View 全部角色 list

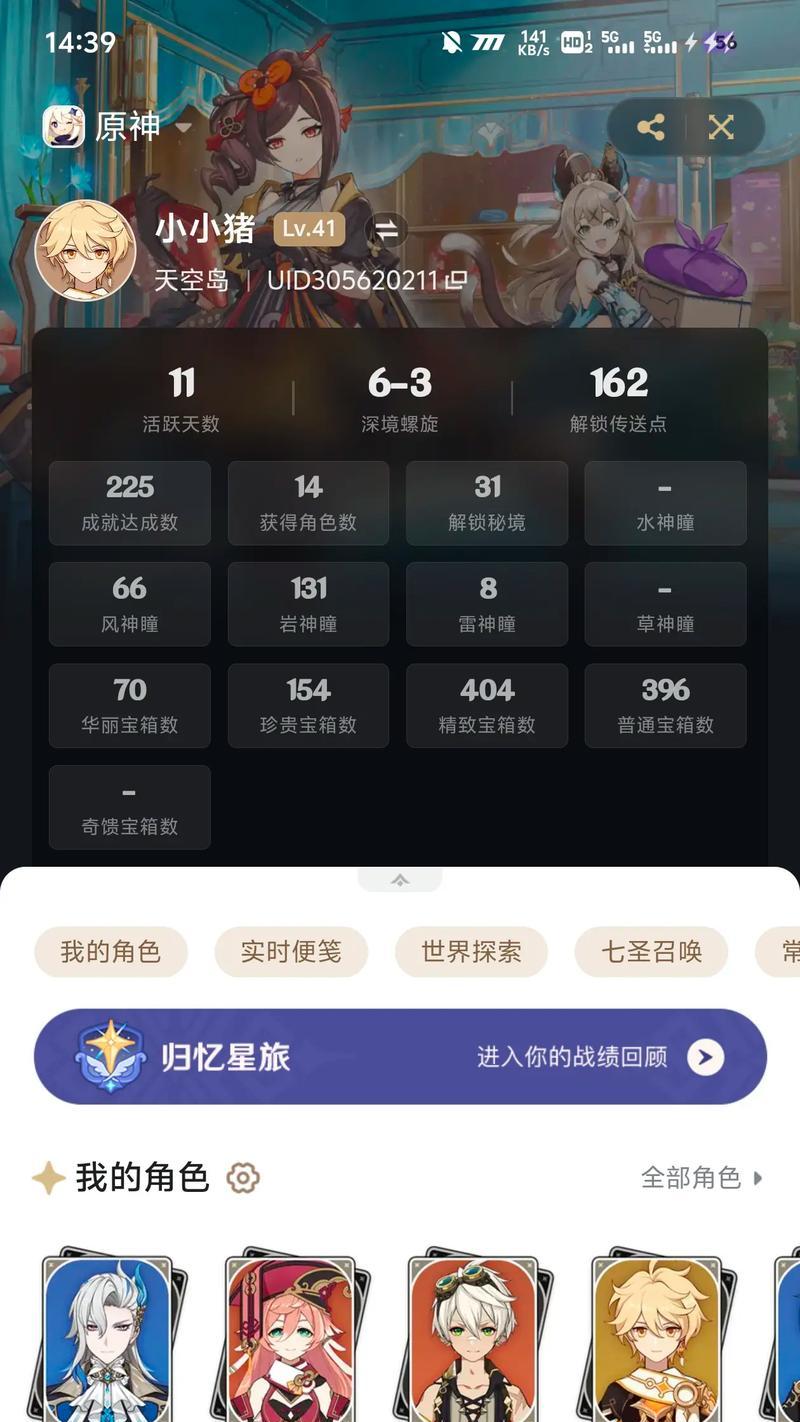click(x=700, y=1178)
